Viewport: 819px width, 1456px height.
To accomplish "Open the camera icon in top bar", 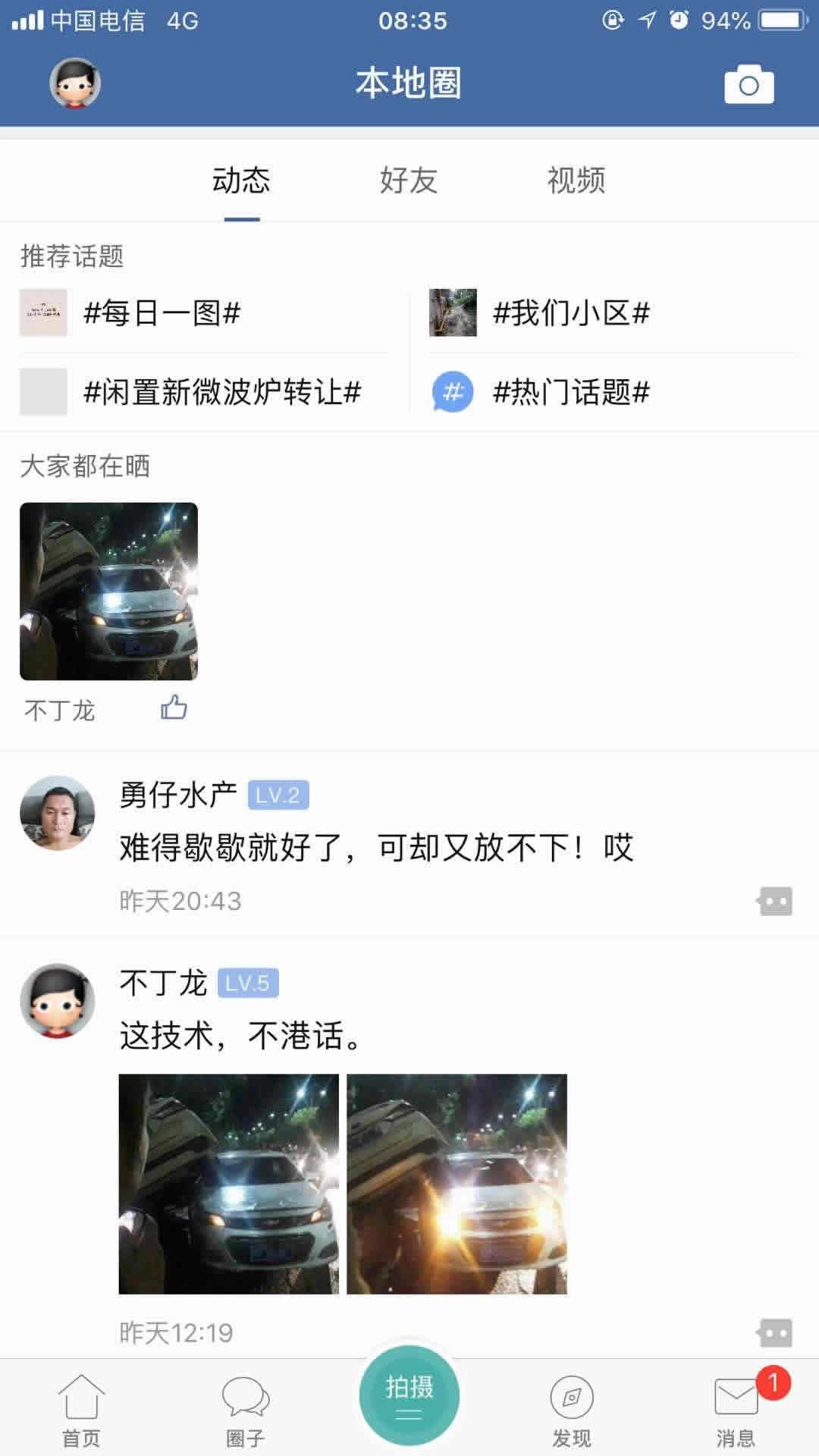I will [748, 83].
